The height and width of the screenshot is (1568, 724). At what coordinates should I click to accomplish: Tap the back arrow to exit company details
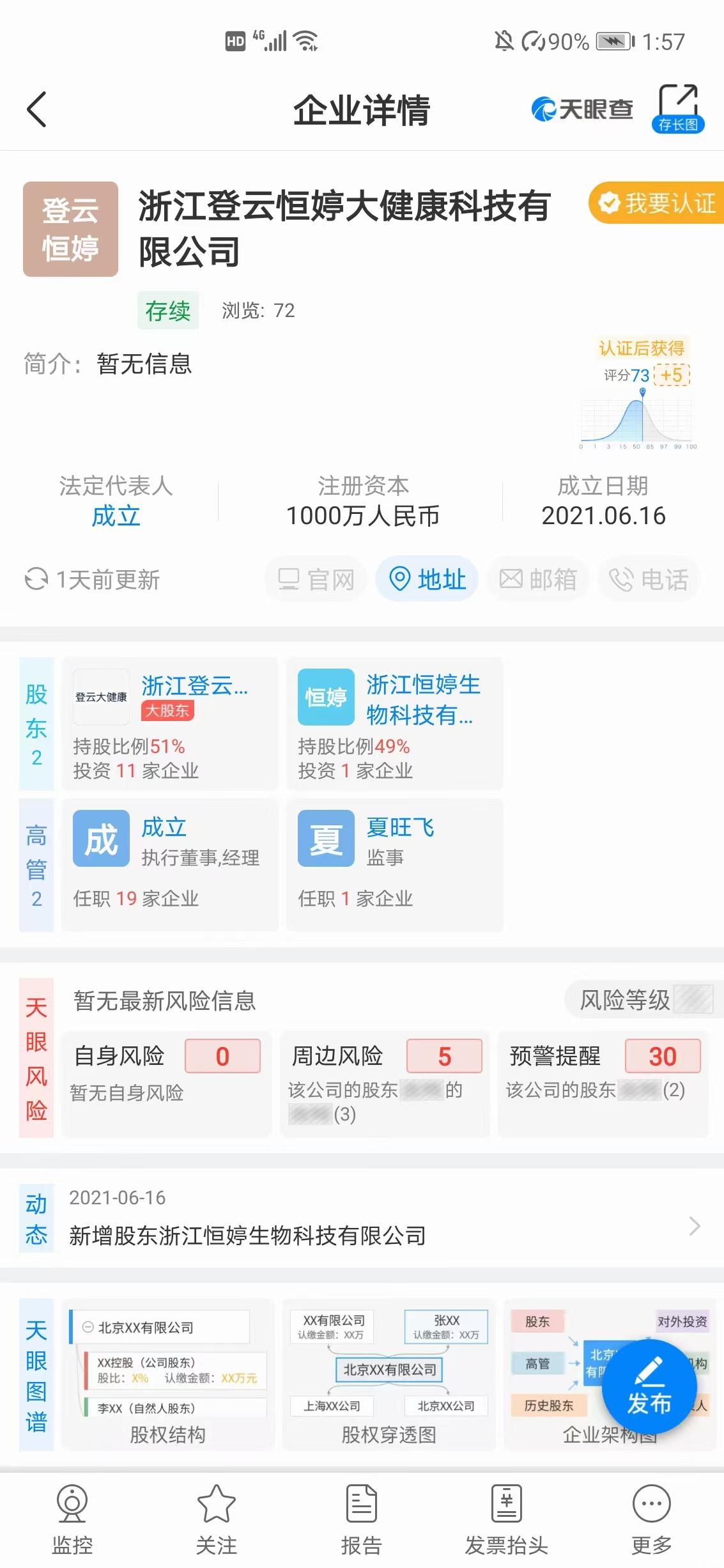(36, 109)
